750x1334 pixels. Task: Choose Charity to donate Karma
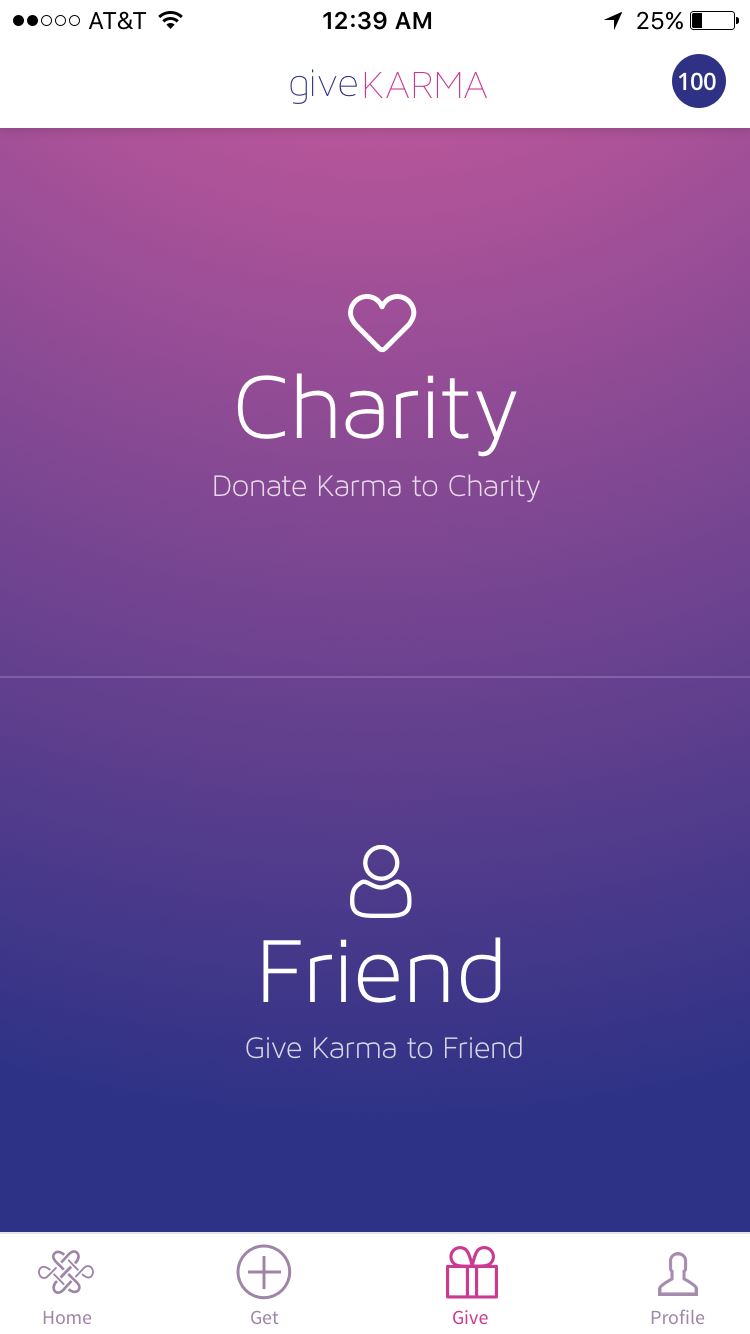pyautogui.click(x=375, y=402)
